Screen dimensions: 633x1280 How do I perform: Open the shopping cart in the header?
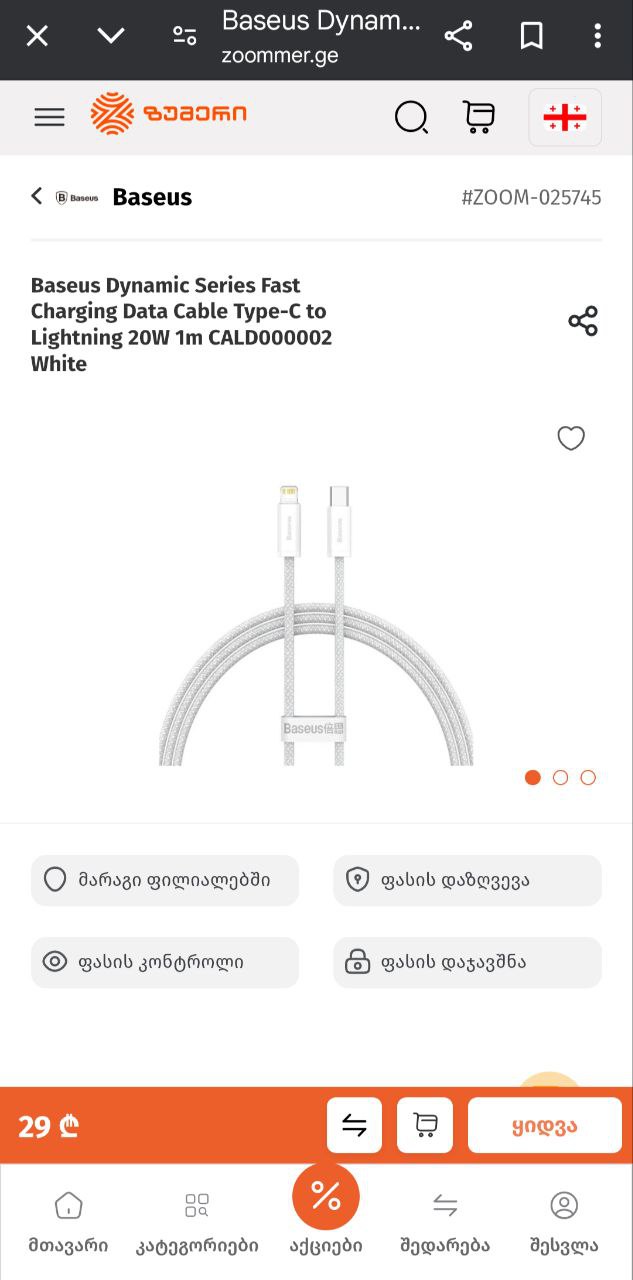pyautogui.click(x=479, y=118)
